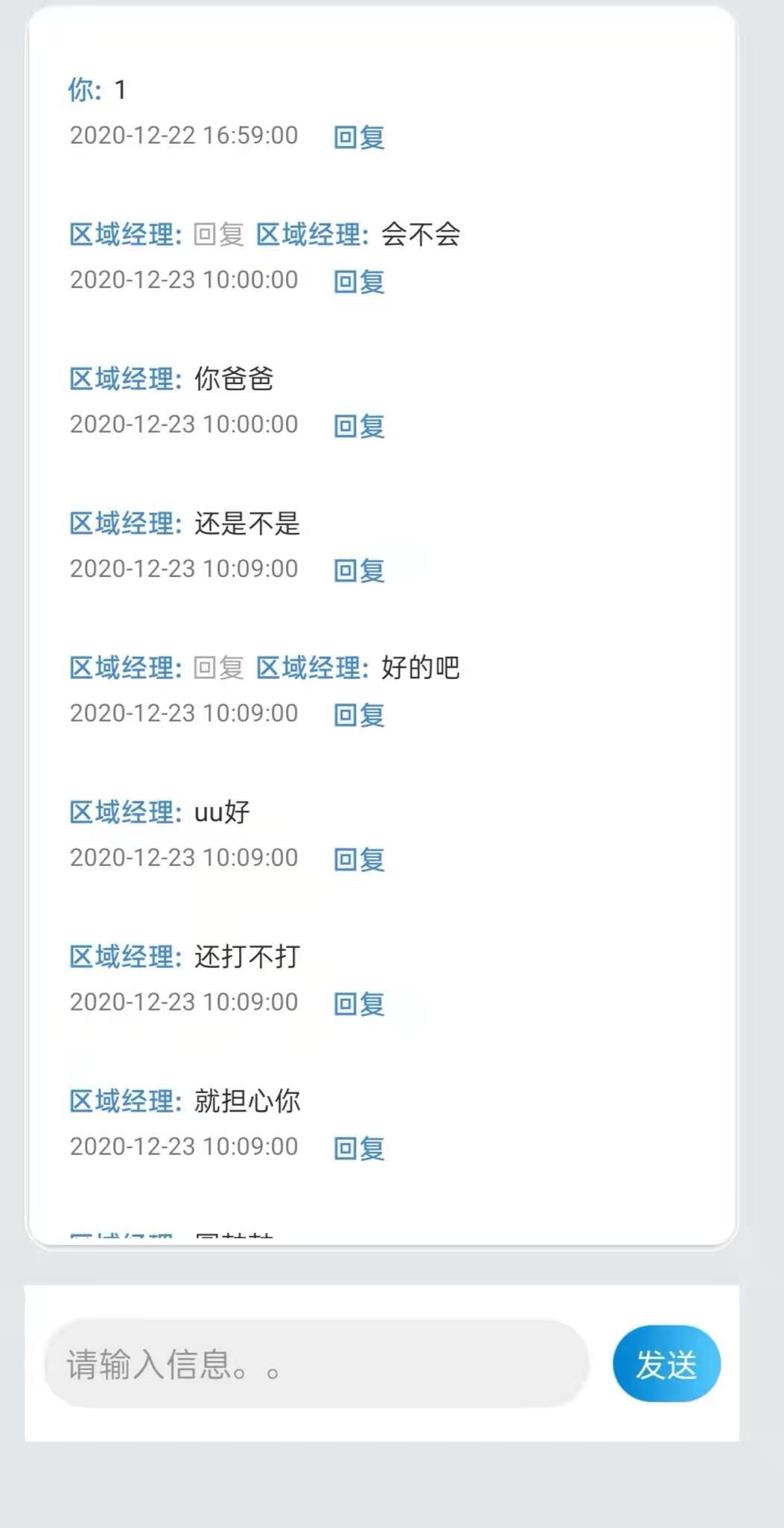Screen dimensions: 784x1528
Task: Reply to the '会不会' message
Action: (360, 283)
